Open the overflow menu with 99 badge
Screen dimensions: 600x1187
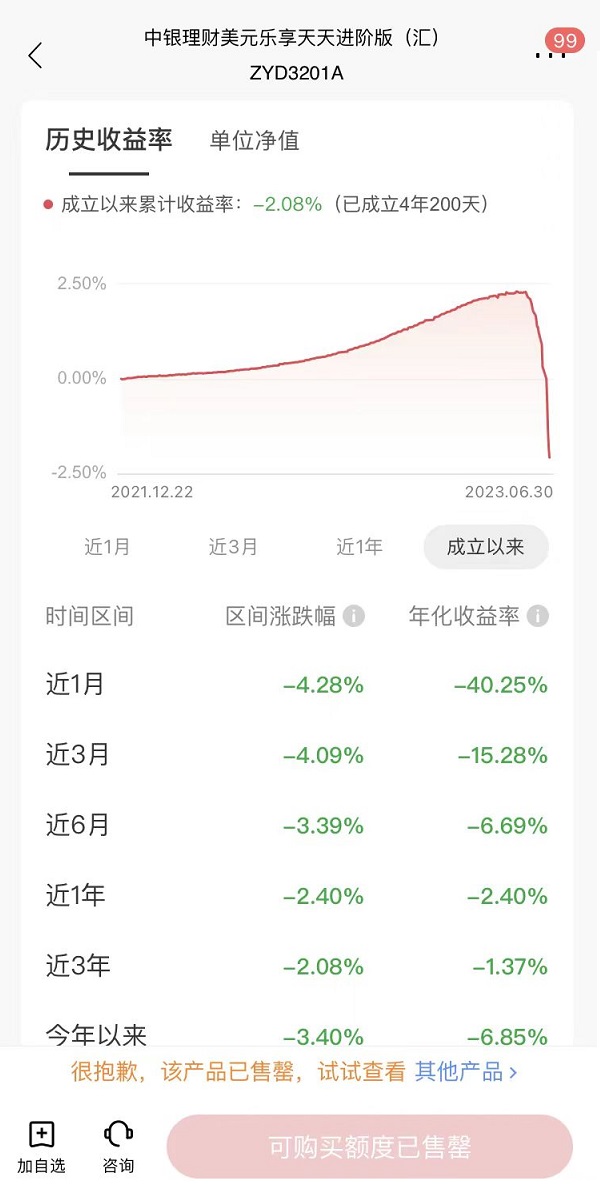[551, 52]
